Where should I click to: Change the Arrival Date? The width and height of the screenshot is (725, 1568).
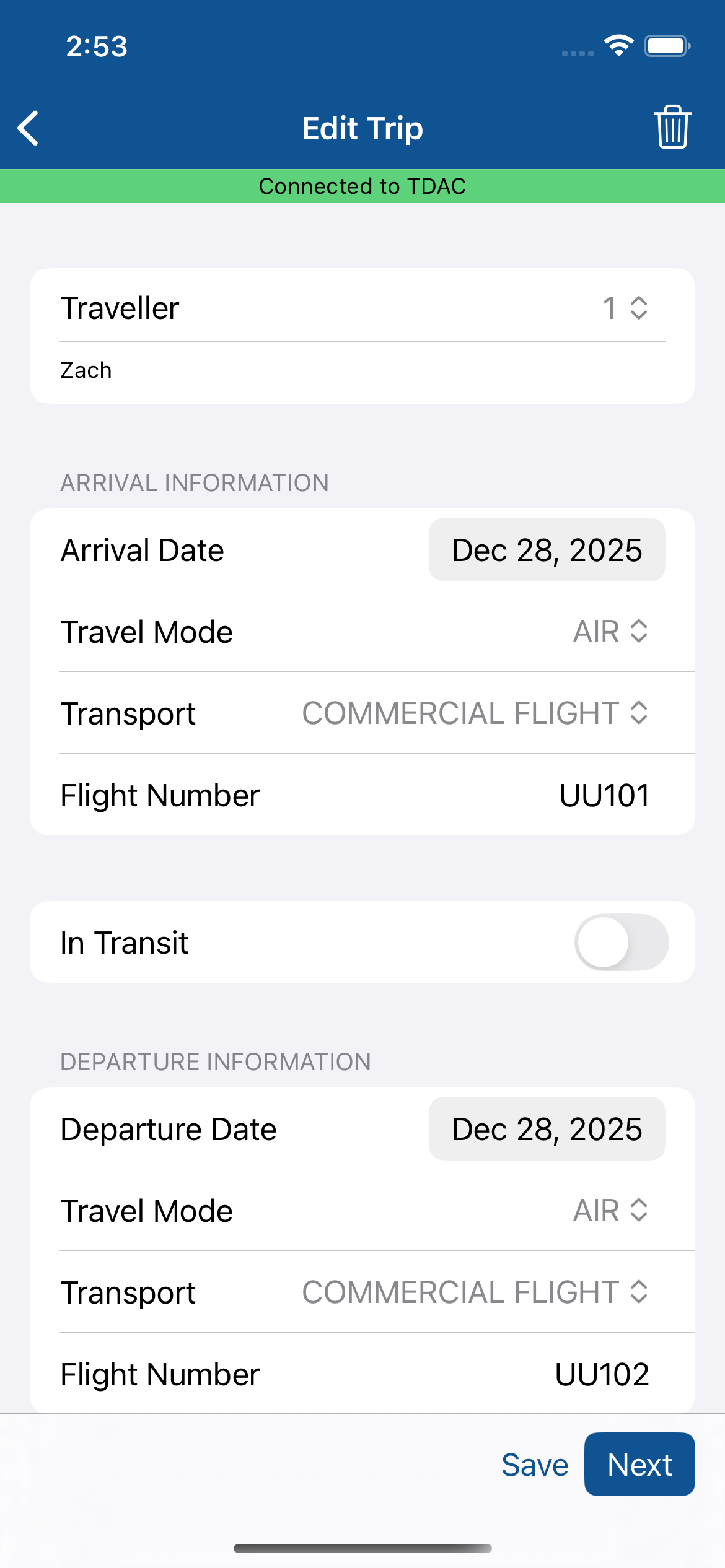547,550
